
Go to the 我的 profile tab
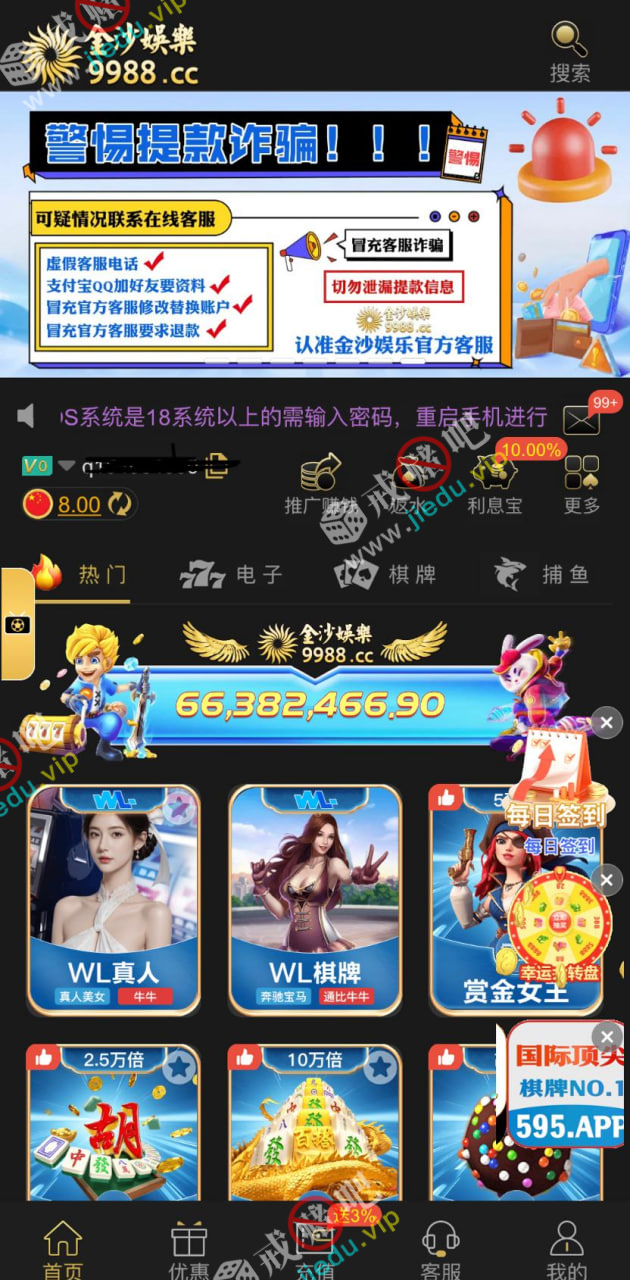[x=567, y=1250]
